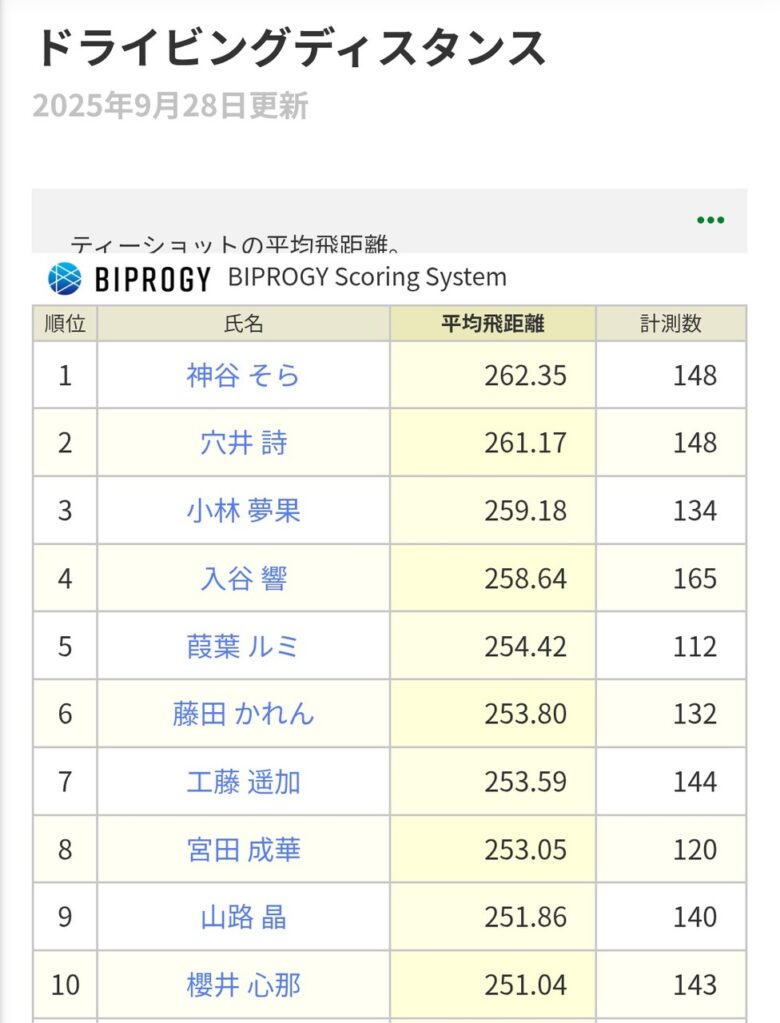780x1023 pixels.
Task: Select the player link 入谷 響
Action: click(243, 579)
